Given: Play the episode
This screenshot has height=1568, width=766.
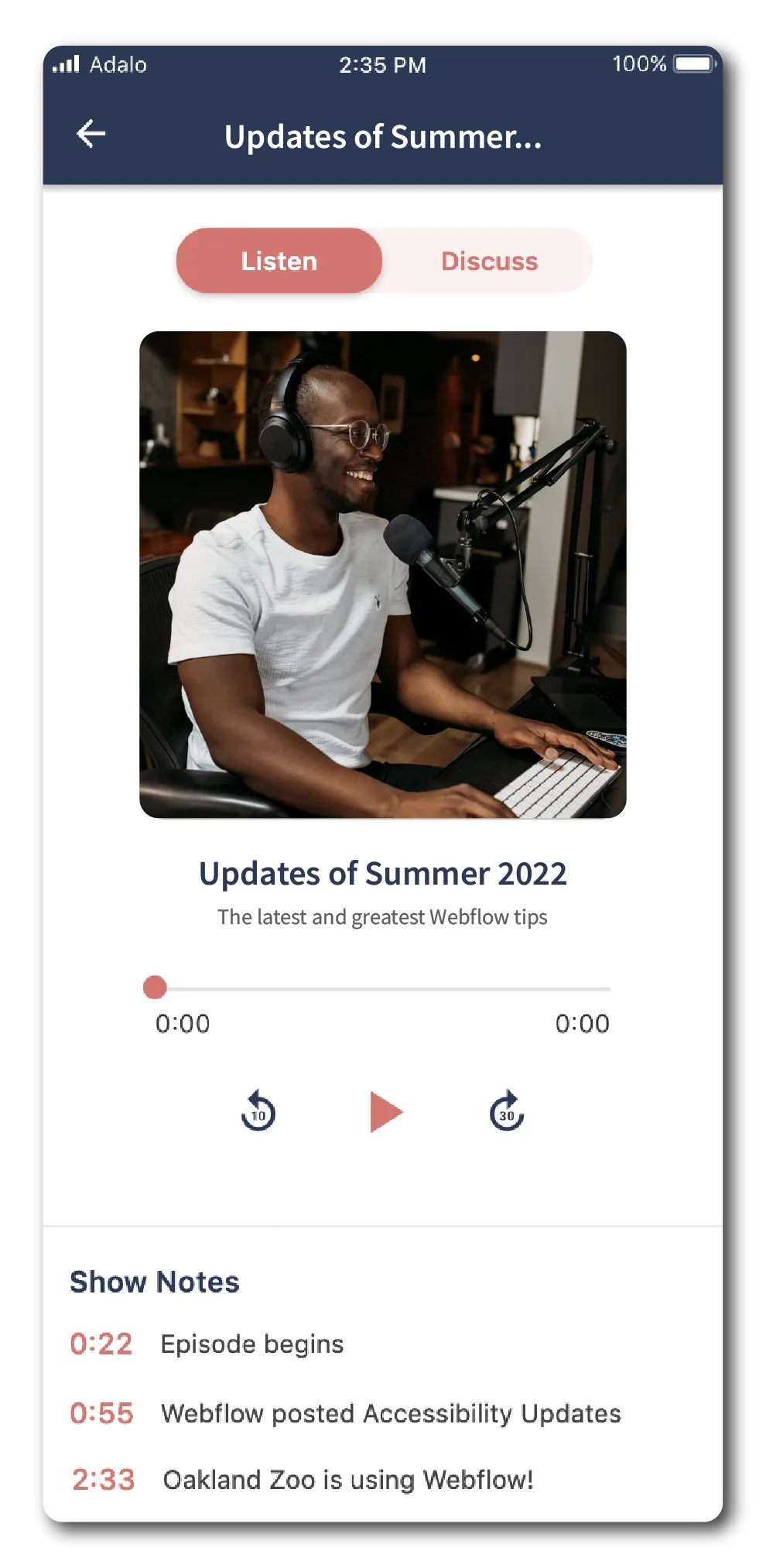Looking at the screenshot, I should click(385, 1112).
